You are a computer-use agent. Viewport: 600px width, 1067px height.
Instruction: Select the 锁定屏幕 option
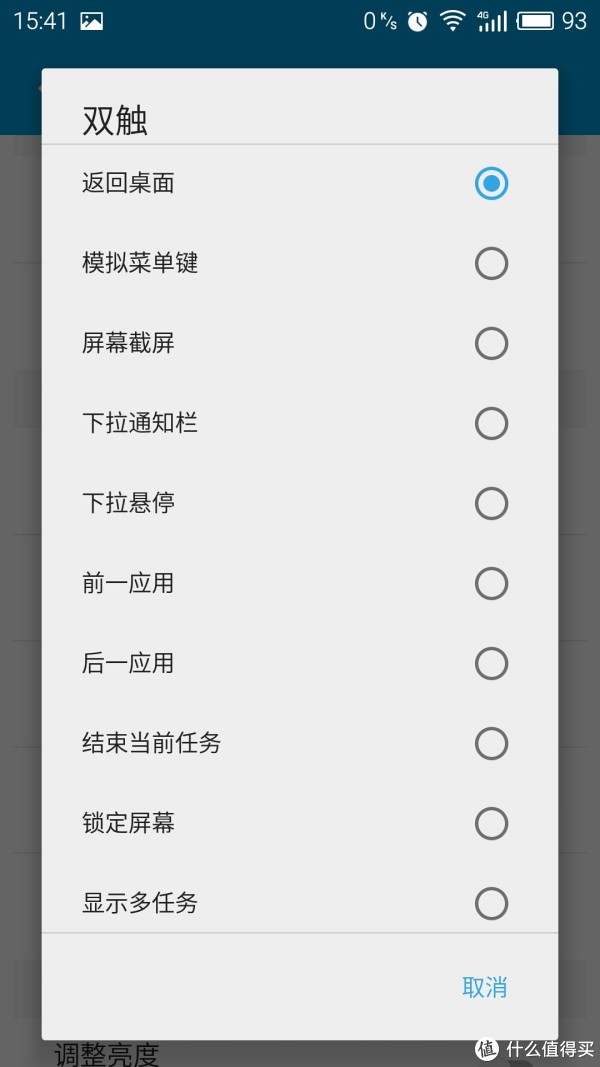coord(299,823)
